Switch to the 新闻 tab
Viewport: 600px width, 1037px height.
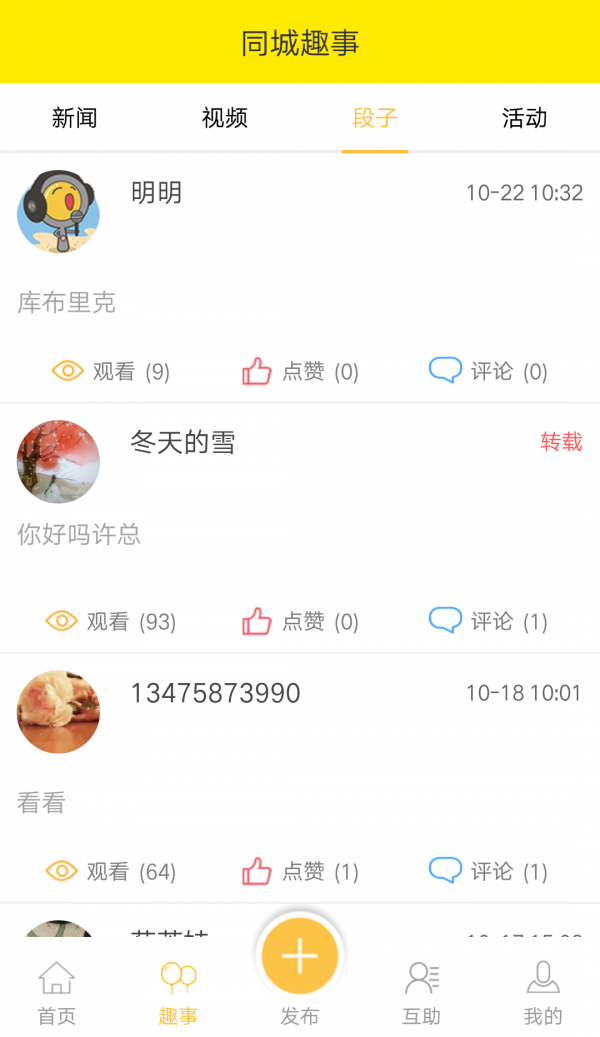(75, 118)
